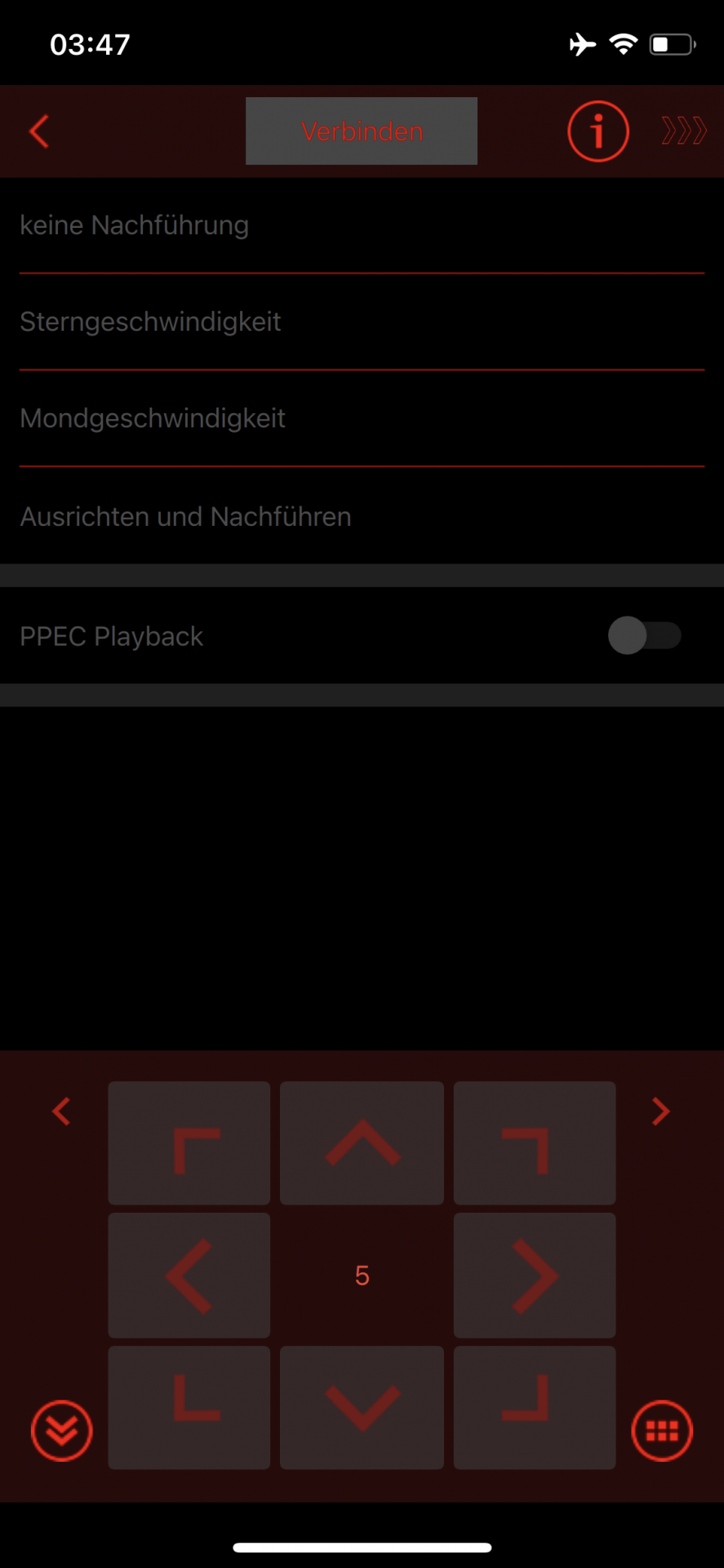Viewport: 724px width, 1568px height.
Task: Tap the triple chevron icon at top right
Action: [x=684, y=131]
